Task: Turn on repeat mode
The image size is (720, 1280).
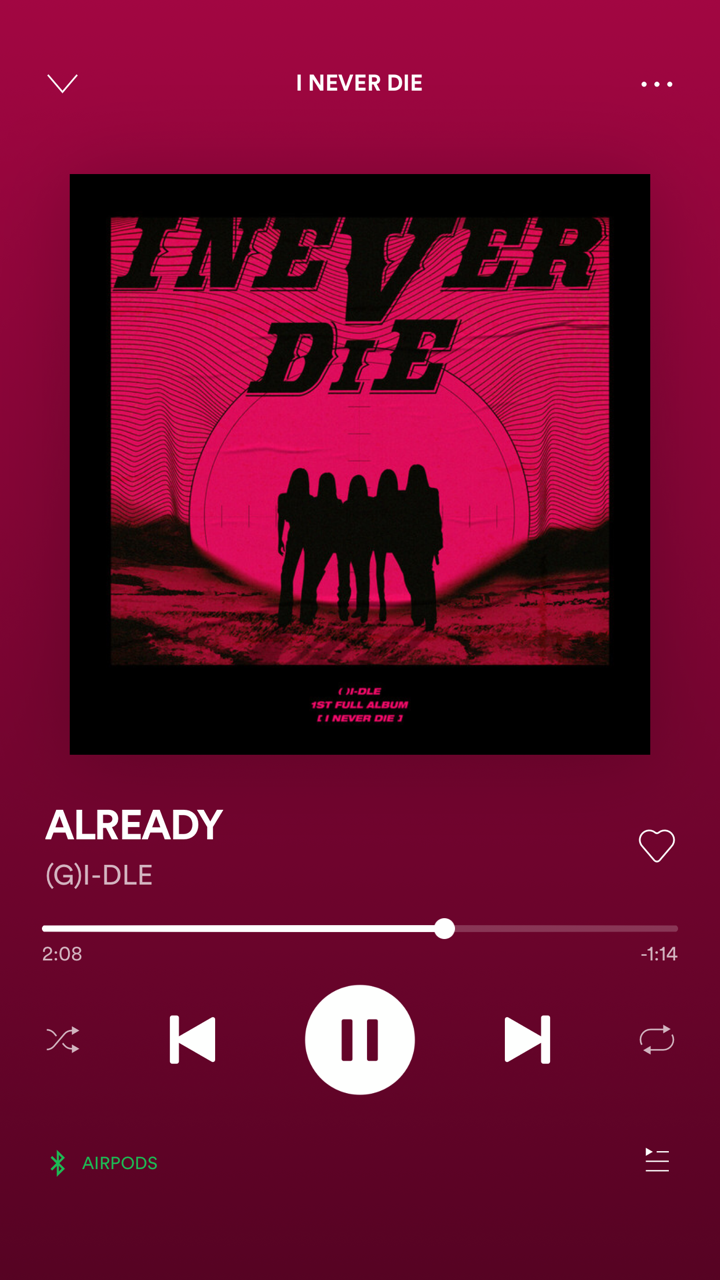Action: 657,1040
